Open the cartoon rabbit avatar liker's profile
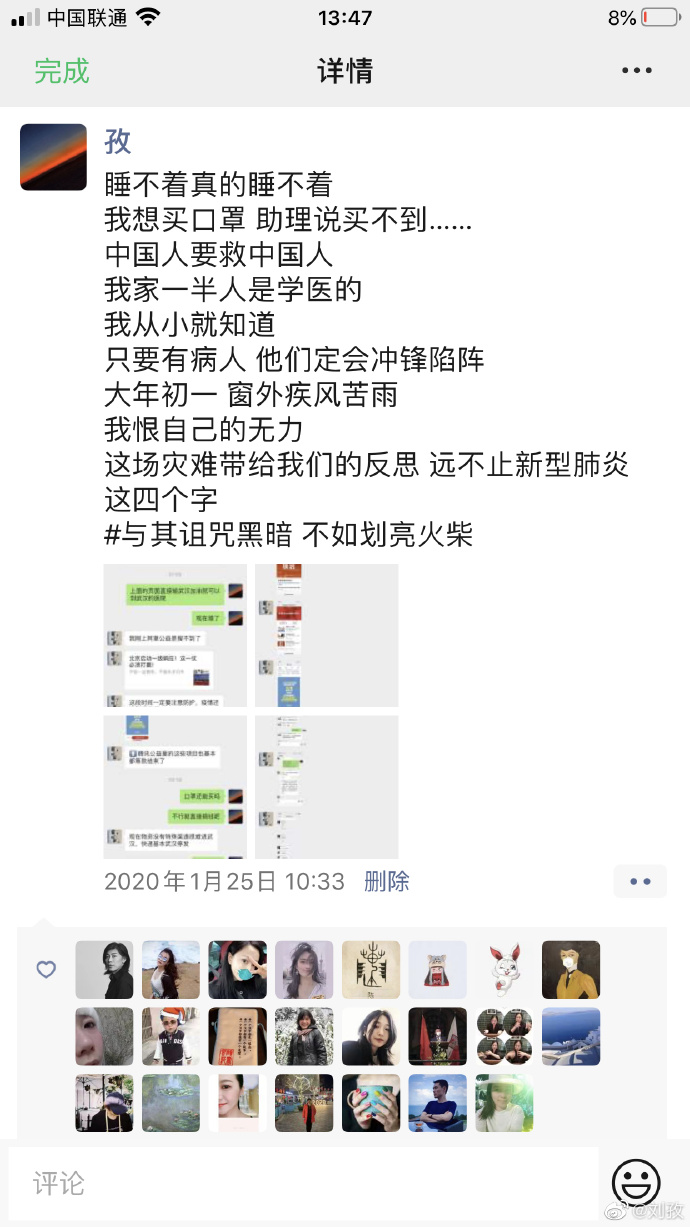The image size is (690, 1227). [504, 969]
